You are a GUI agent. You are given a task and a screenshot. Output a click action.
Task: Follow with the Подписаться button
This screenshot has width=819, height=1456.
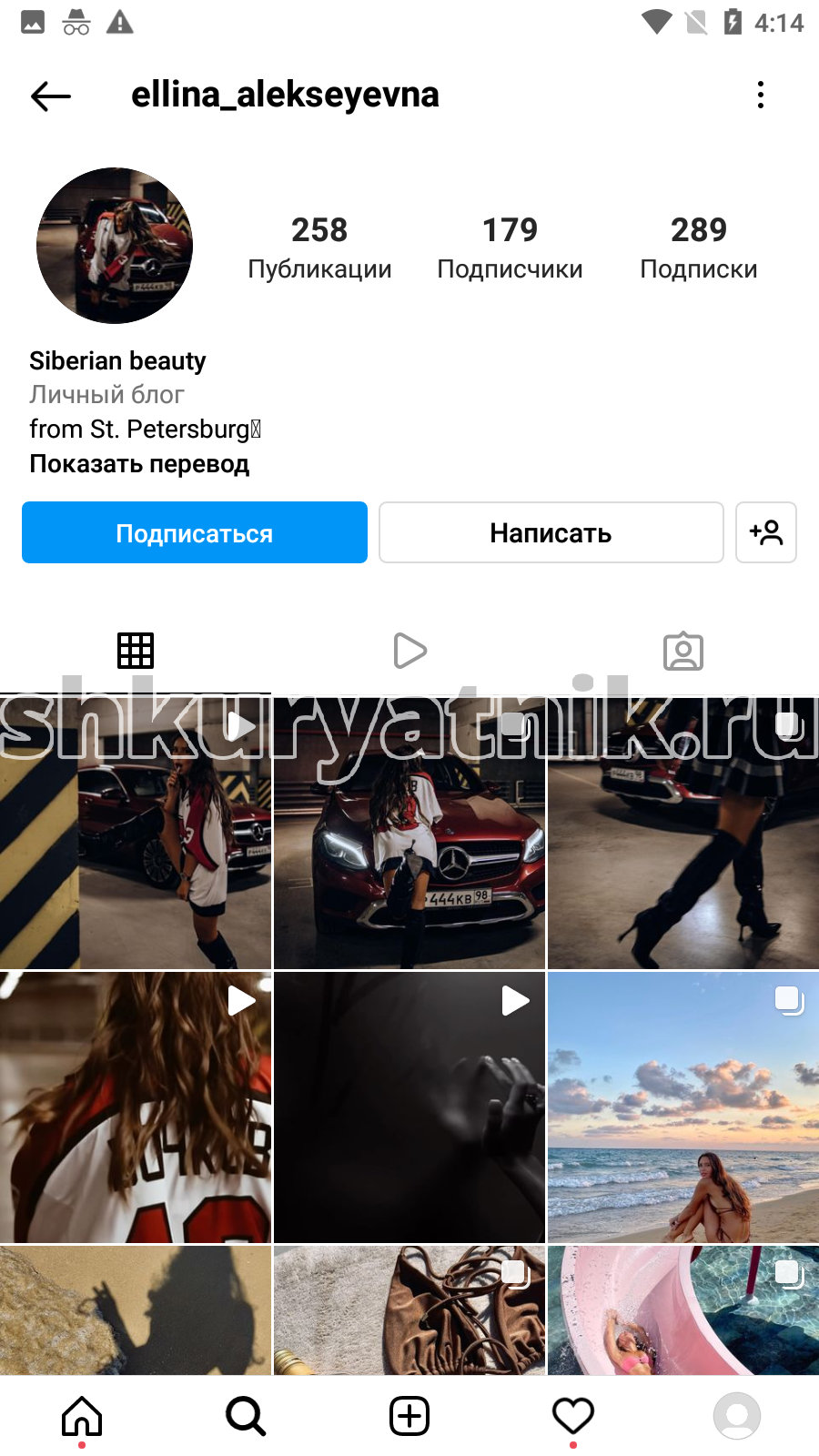point(195,532)
